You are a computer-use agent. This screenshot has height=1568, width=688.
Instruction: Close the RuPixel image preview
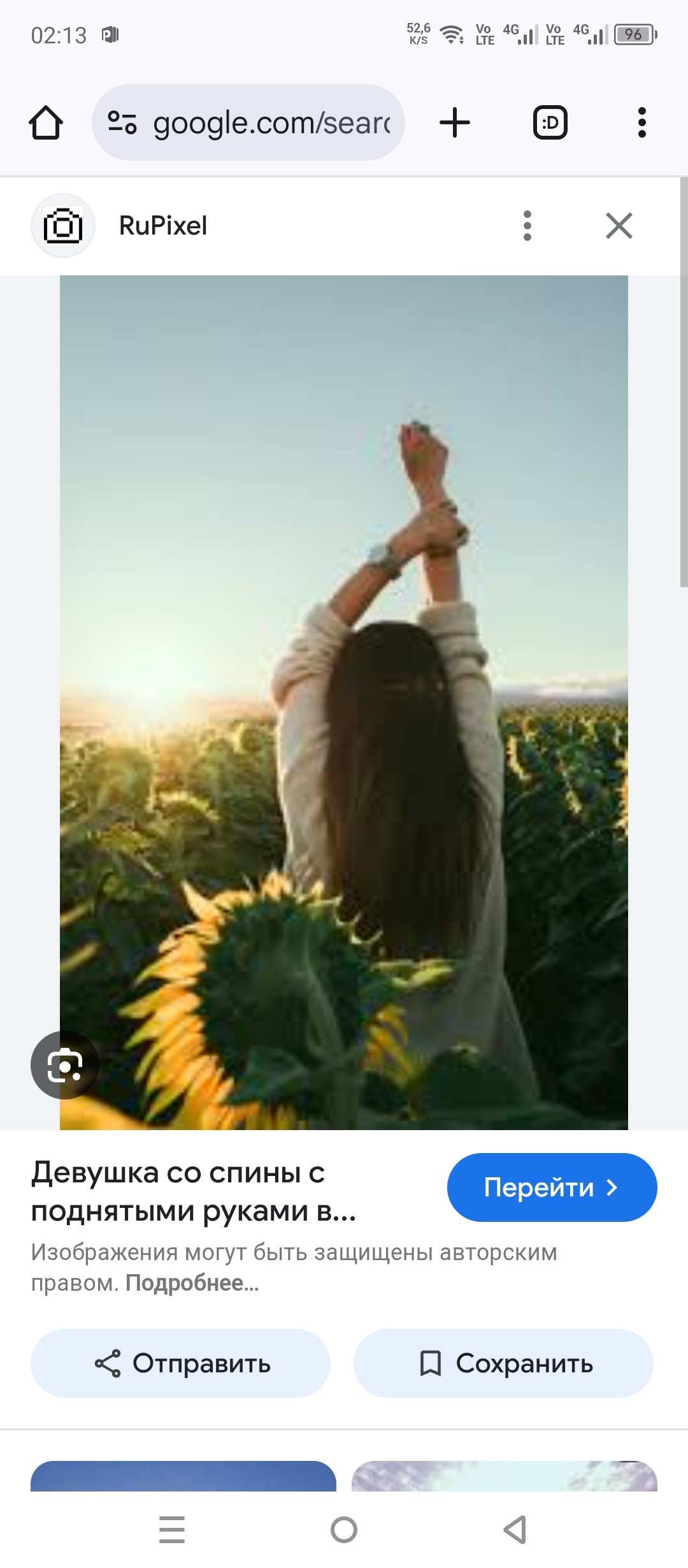click(619, 226)
